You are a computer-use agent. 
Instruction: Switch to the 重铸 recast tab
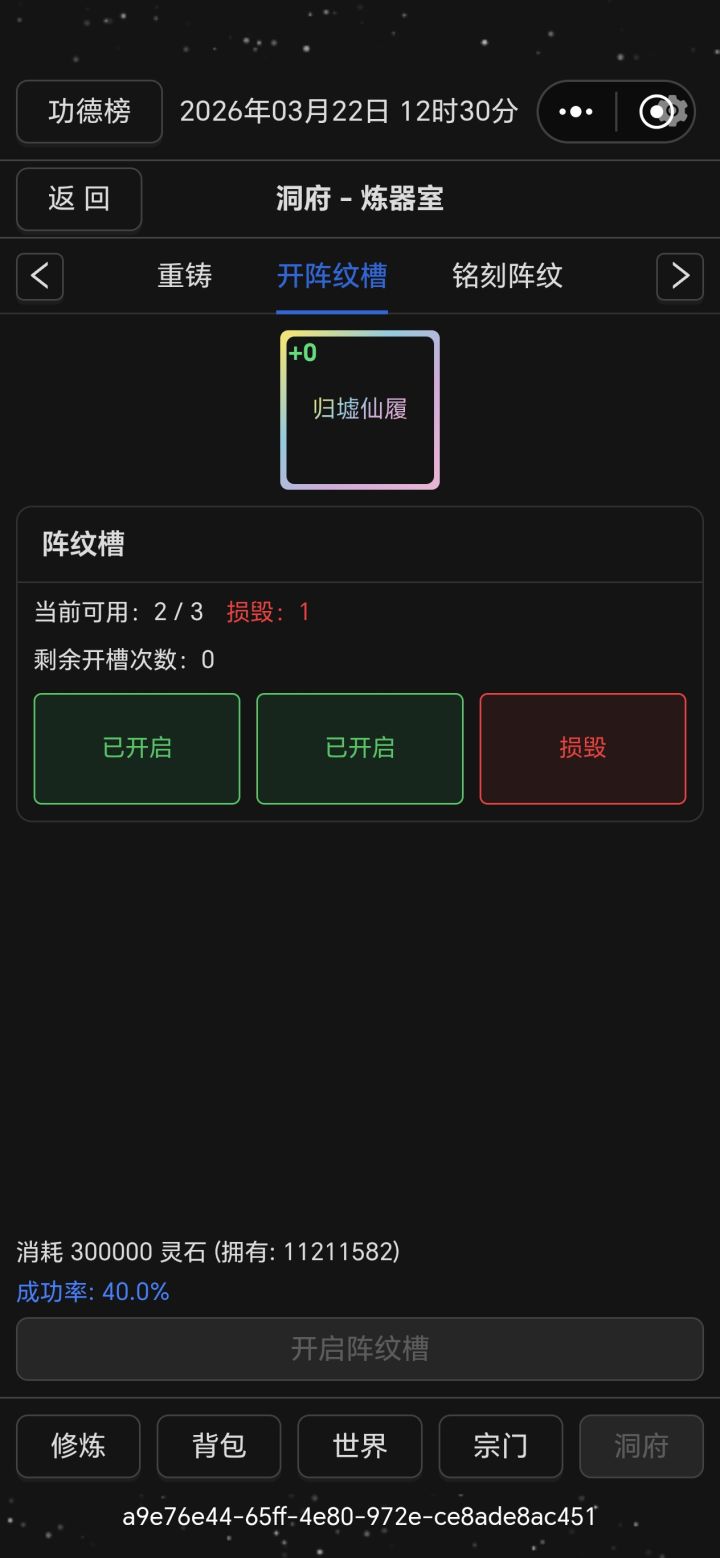click(183, 277)
